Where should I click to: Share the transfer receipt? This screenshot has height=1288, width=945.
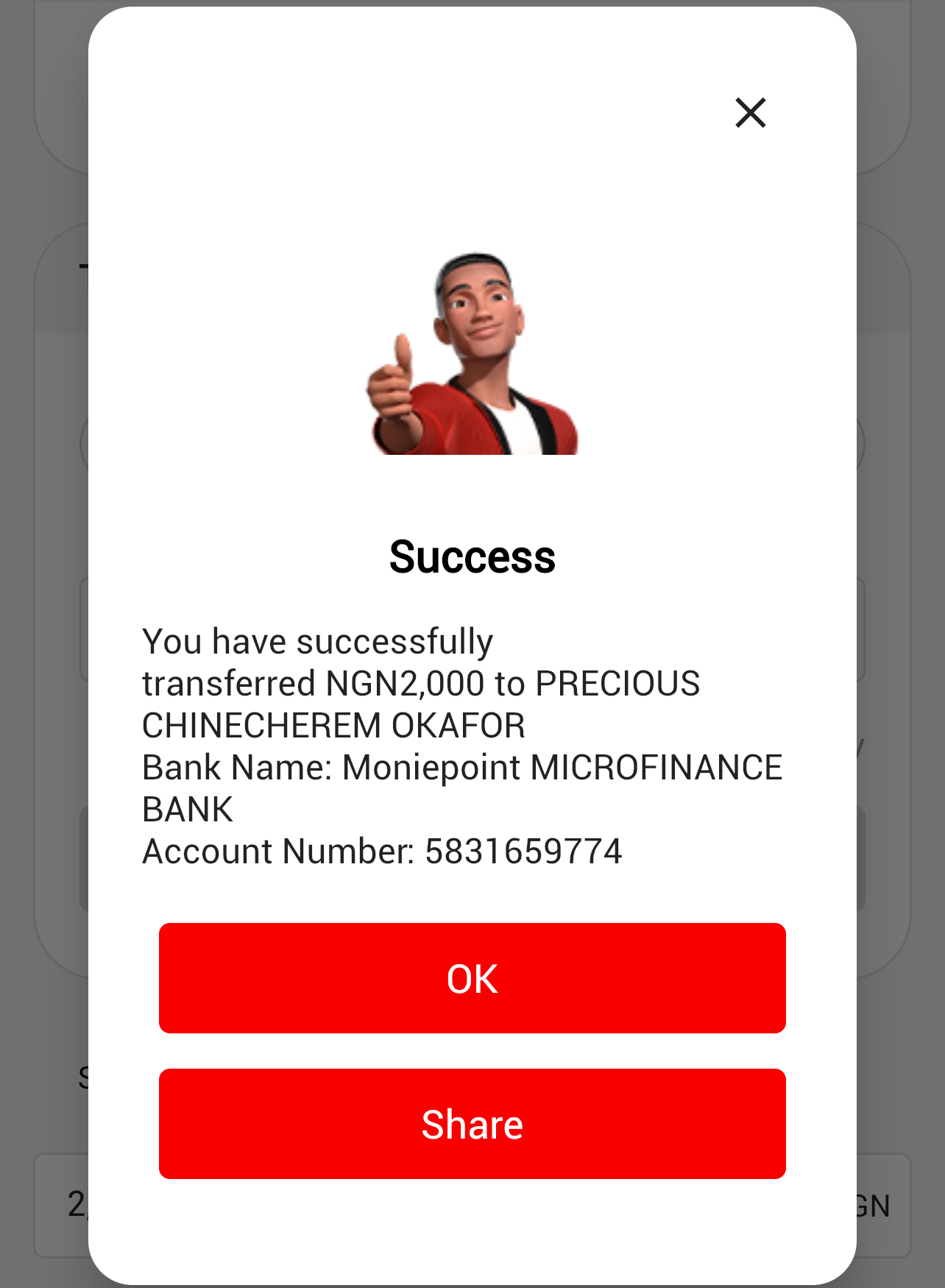(472, 1123)
